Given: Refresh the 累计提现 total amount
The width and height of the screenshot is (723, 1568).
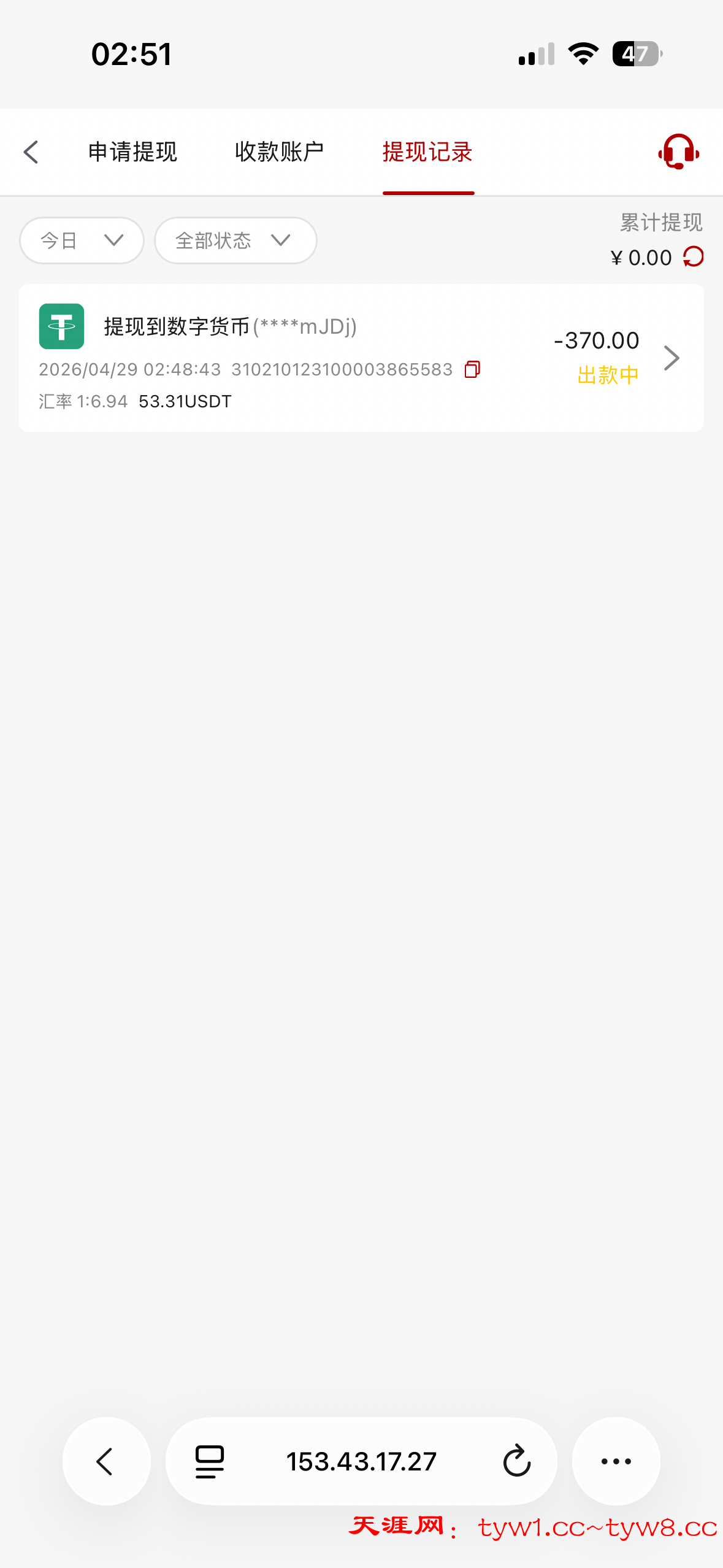Looking at the screenshot, I should tap(694, 257).
